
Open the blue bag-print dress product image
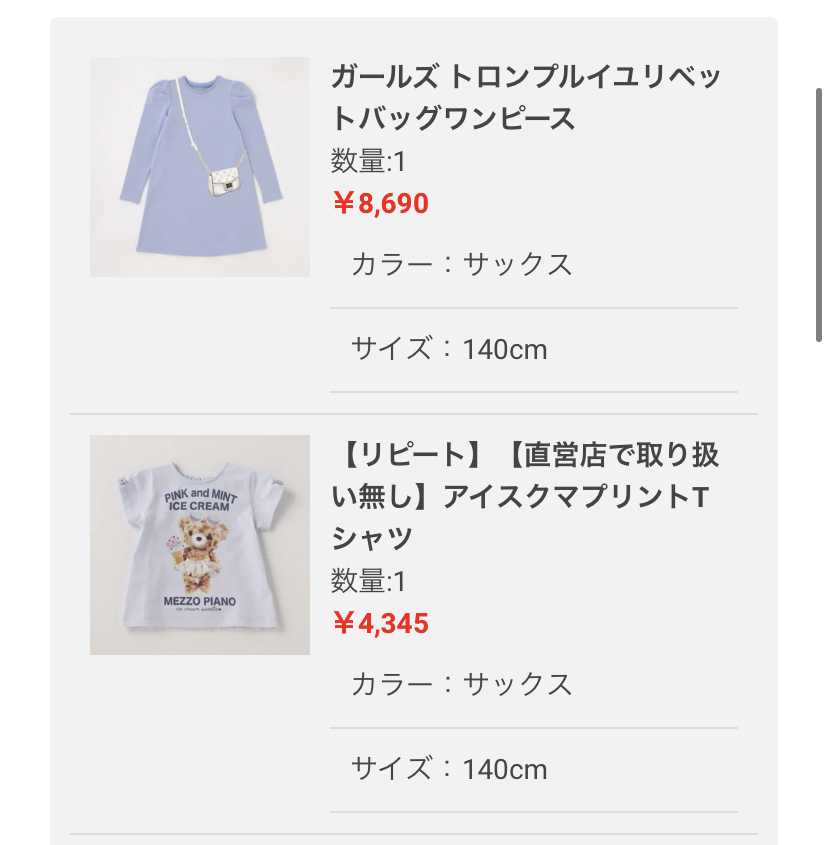tap(200, 167)
